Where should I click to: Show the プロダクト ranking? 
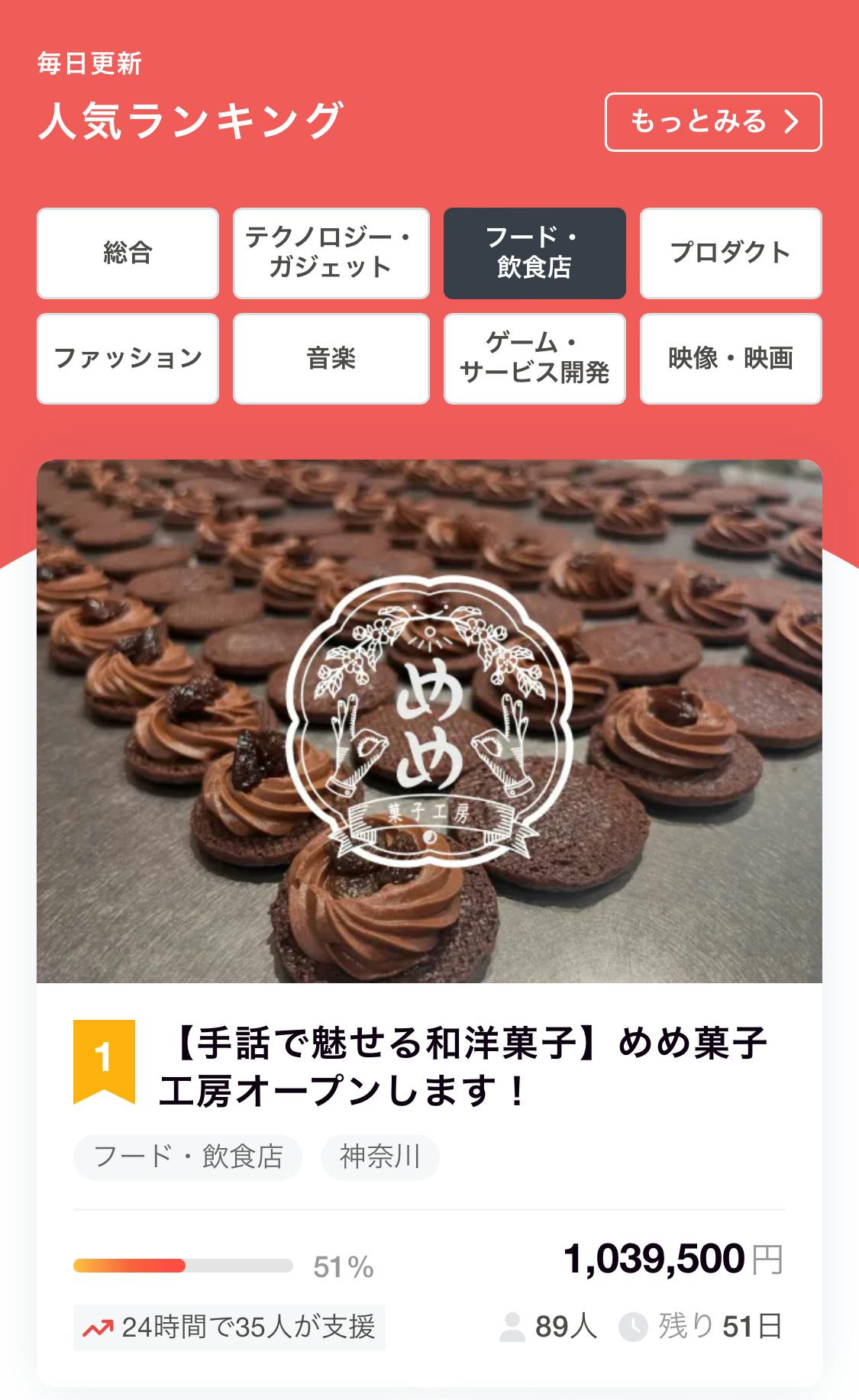731,253
